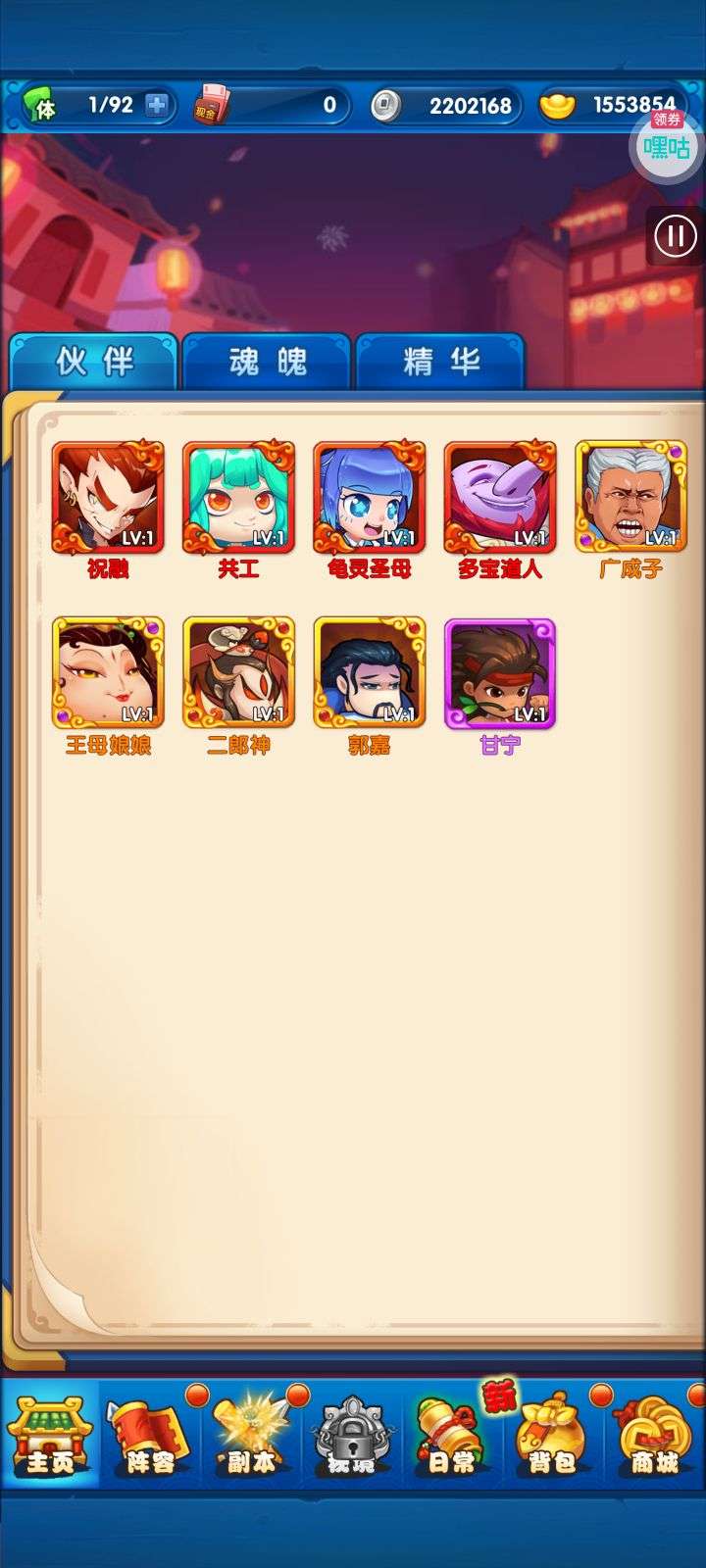View 龟灵圣母 details

[x=370, y=498]
